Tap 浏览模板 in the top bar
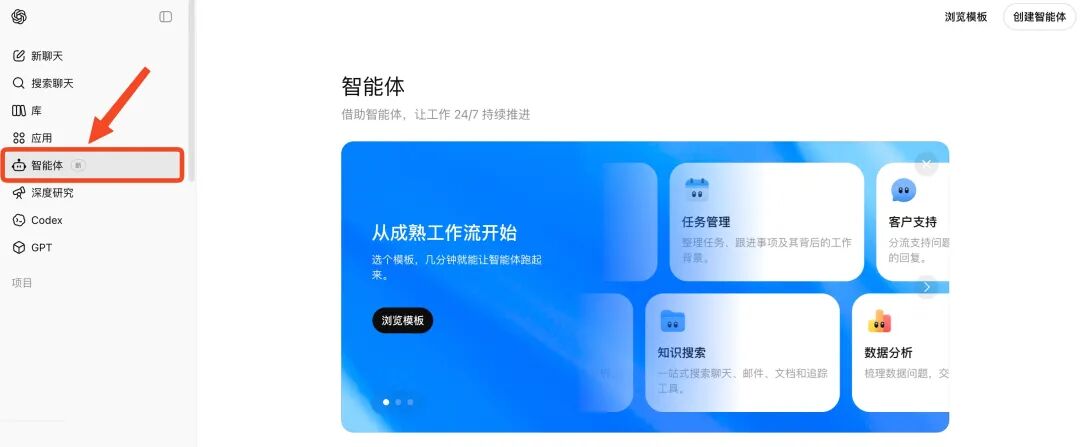The height and width of the screenshot is (447, 1080). (966, 16)
